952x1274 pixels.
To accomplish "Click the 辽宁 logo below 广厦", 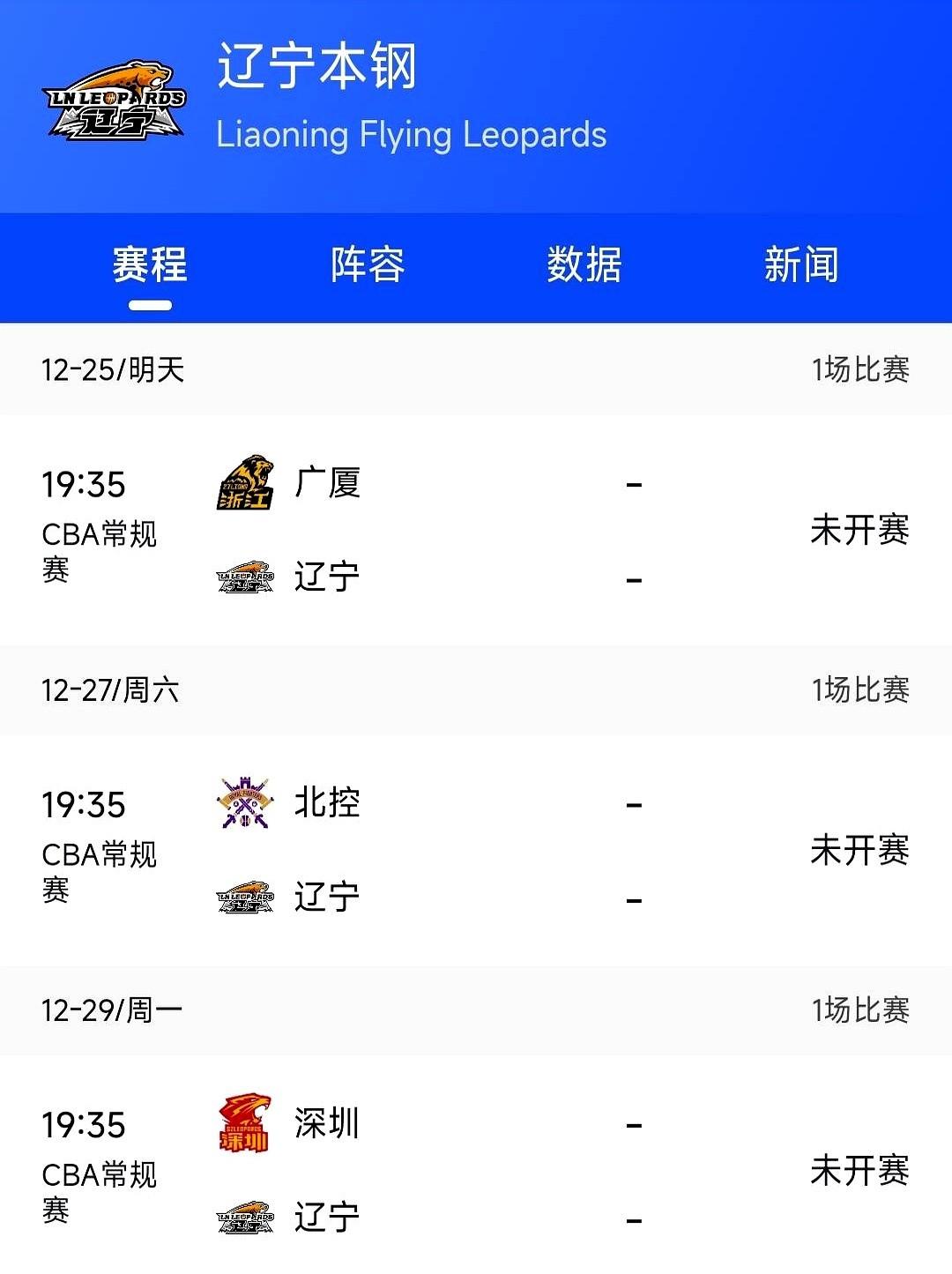I will tap(245, 575).
